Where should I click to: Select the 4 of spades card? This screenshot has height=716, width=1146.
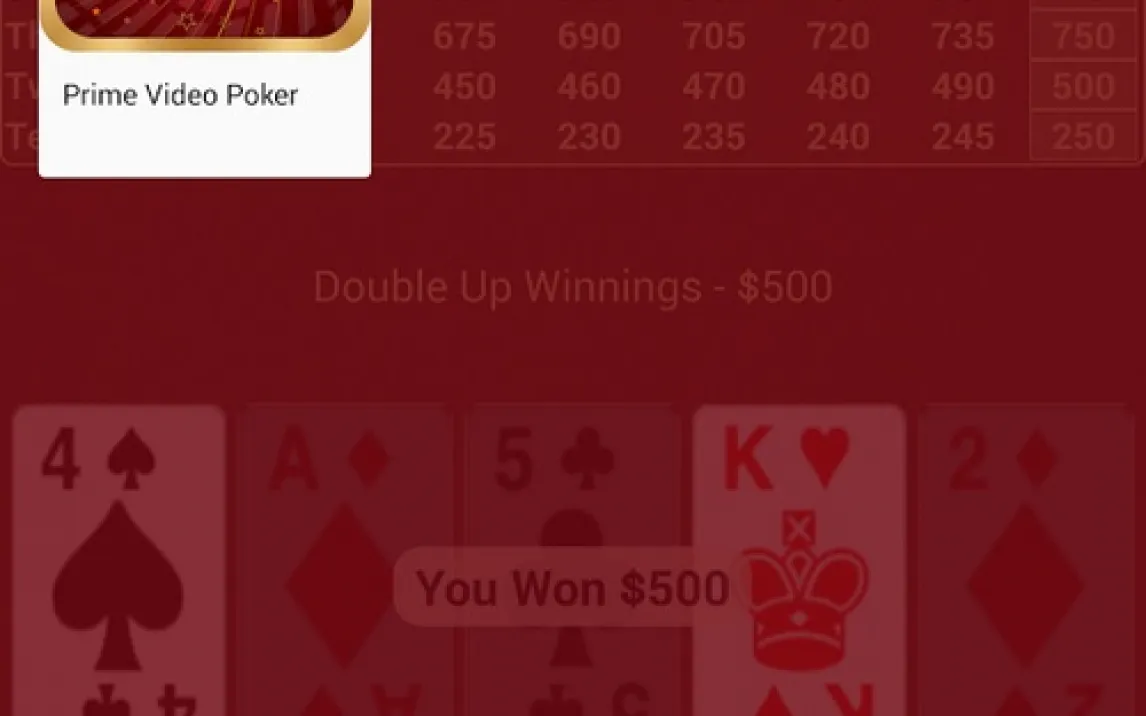click(119, 560)
